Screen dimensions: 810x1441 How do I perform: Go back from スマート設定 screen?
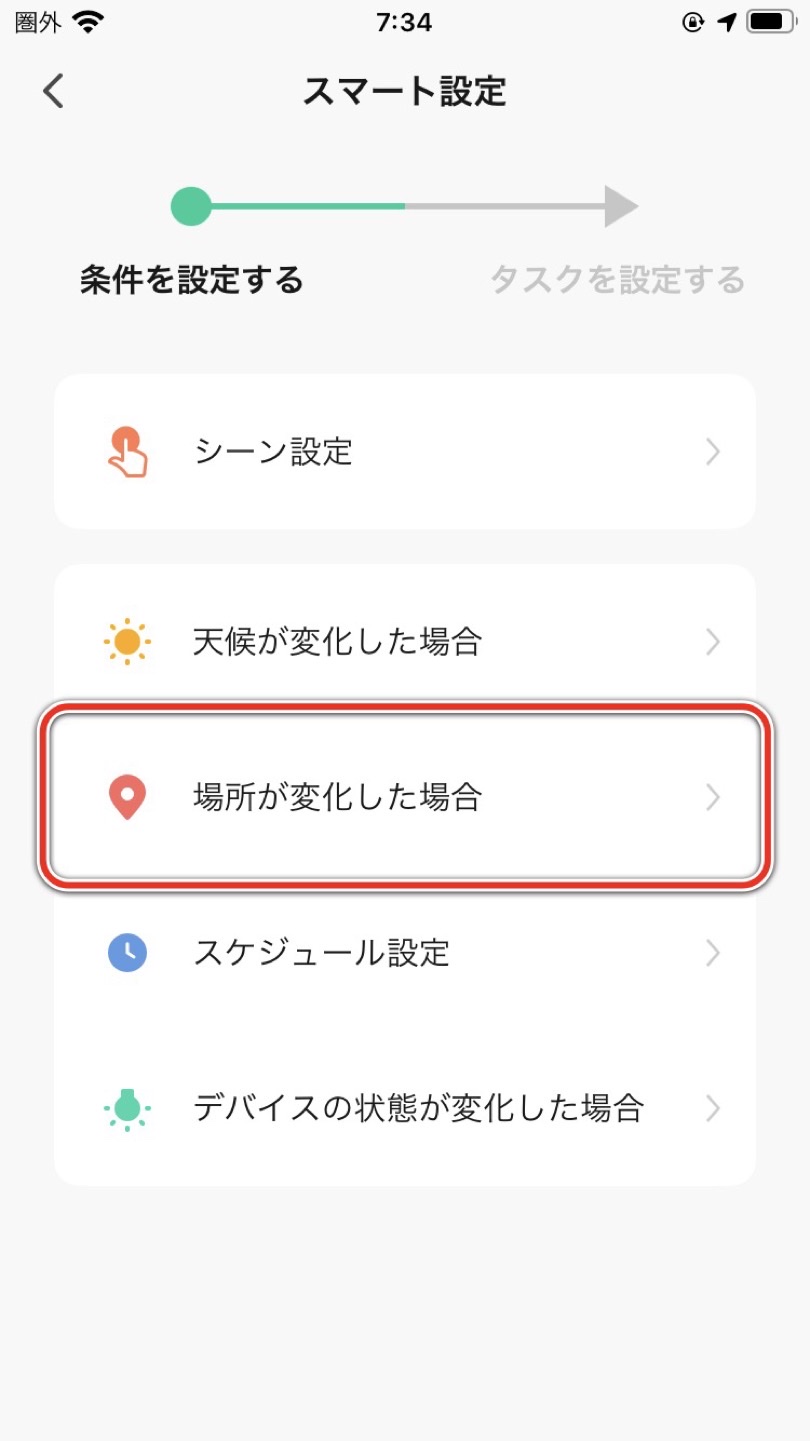pyautogui.click(x=53, y=91)
